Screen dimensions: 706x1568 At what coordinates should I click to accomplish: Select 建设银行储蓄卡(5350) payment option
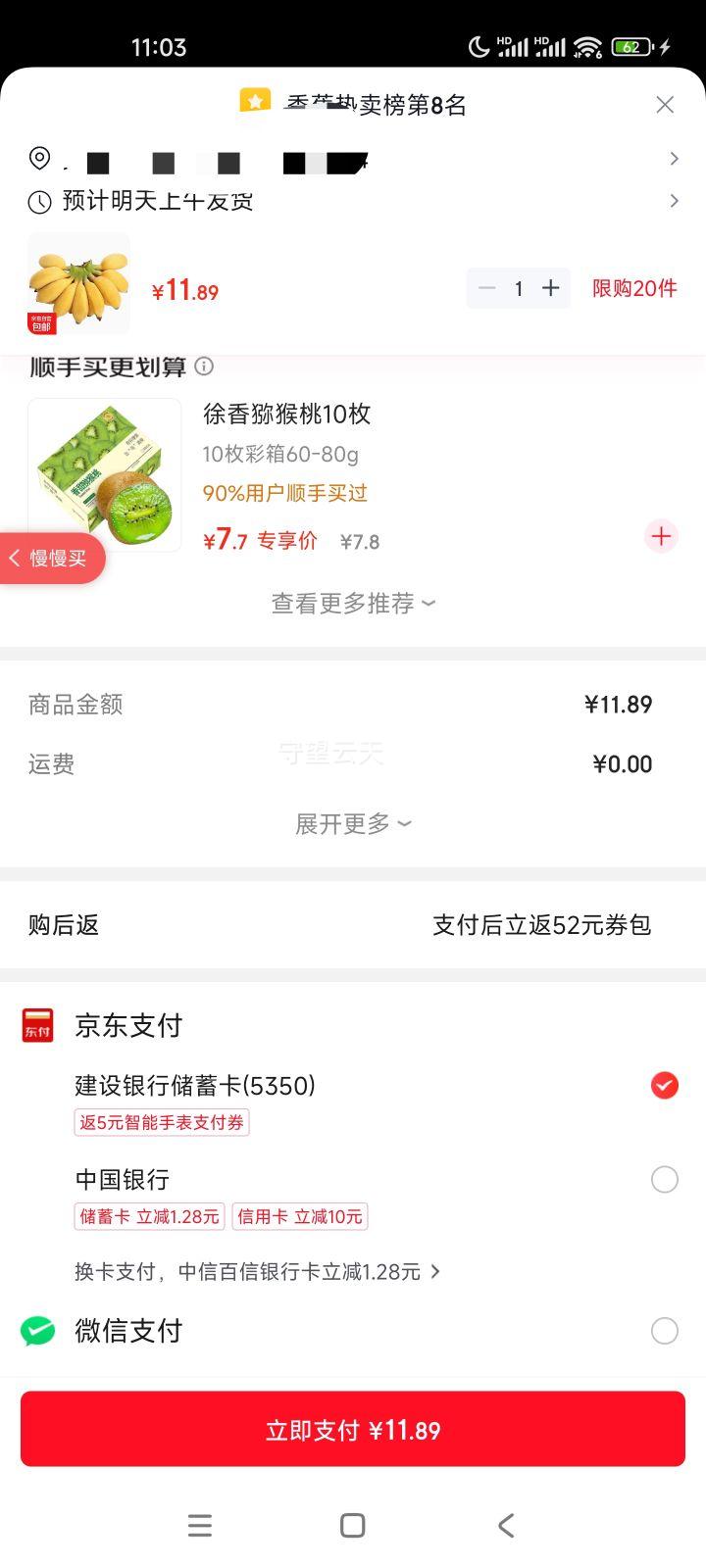click(x=664, y=1085)
